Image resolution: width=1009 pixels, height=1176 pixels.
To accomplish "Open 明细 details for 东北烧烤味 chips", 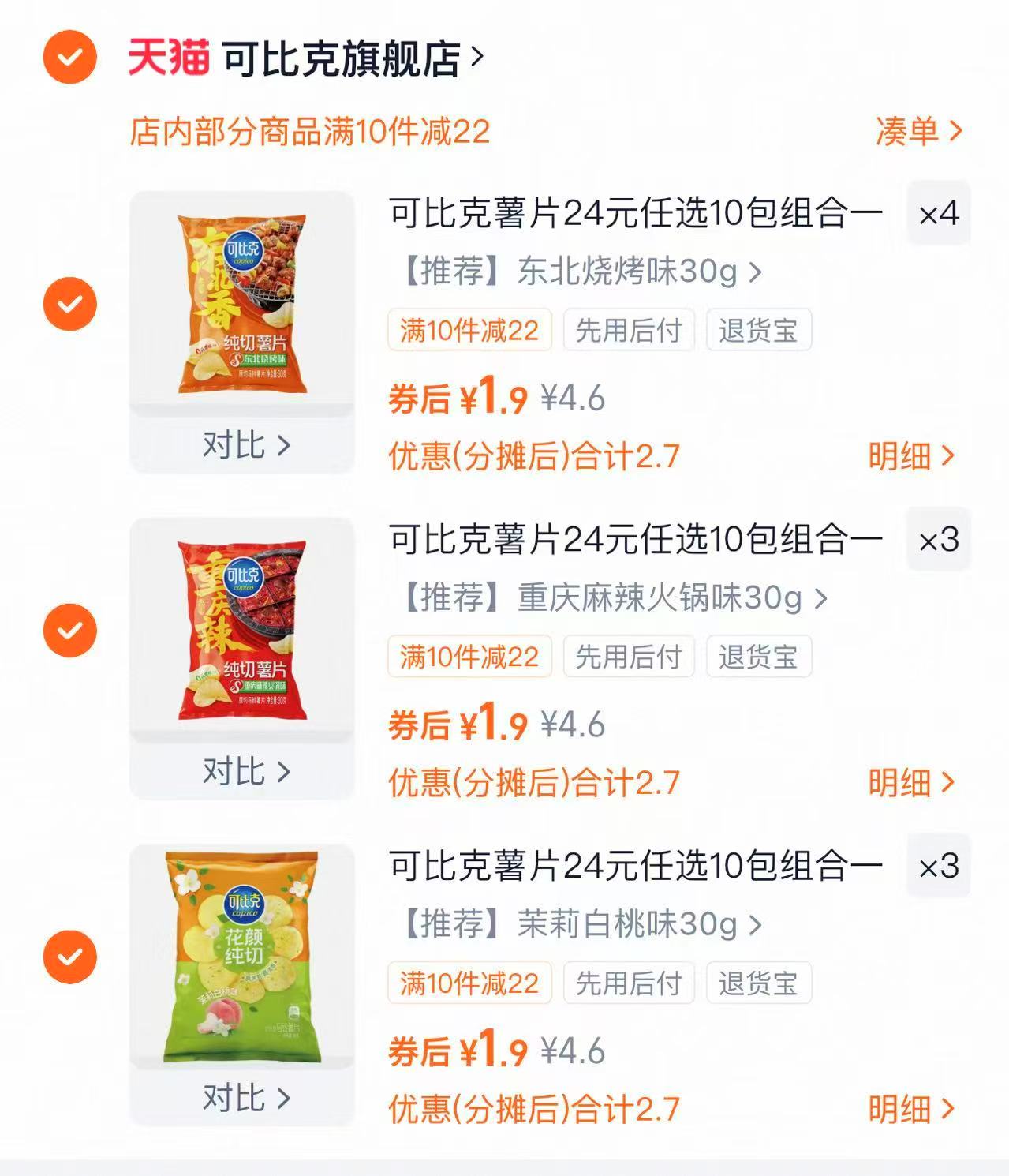I will click(907, 455).
